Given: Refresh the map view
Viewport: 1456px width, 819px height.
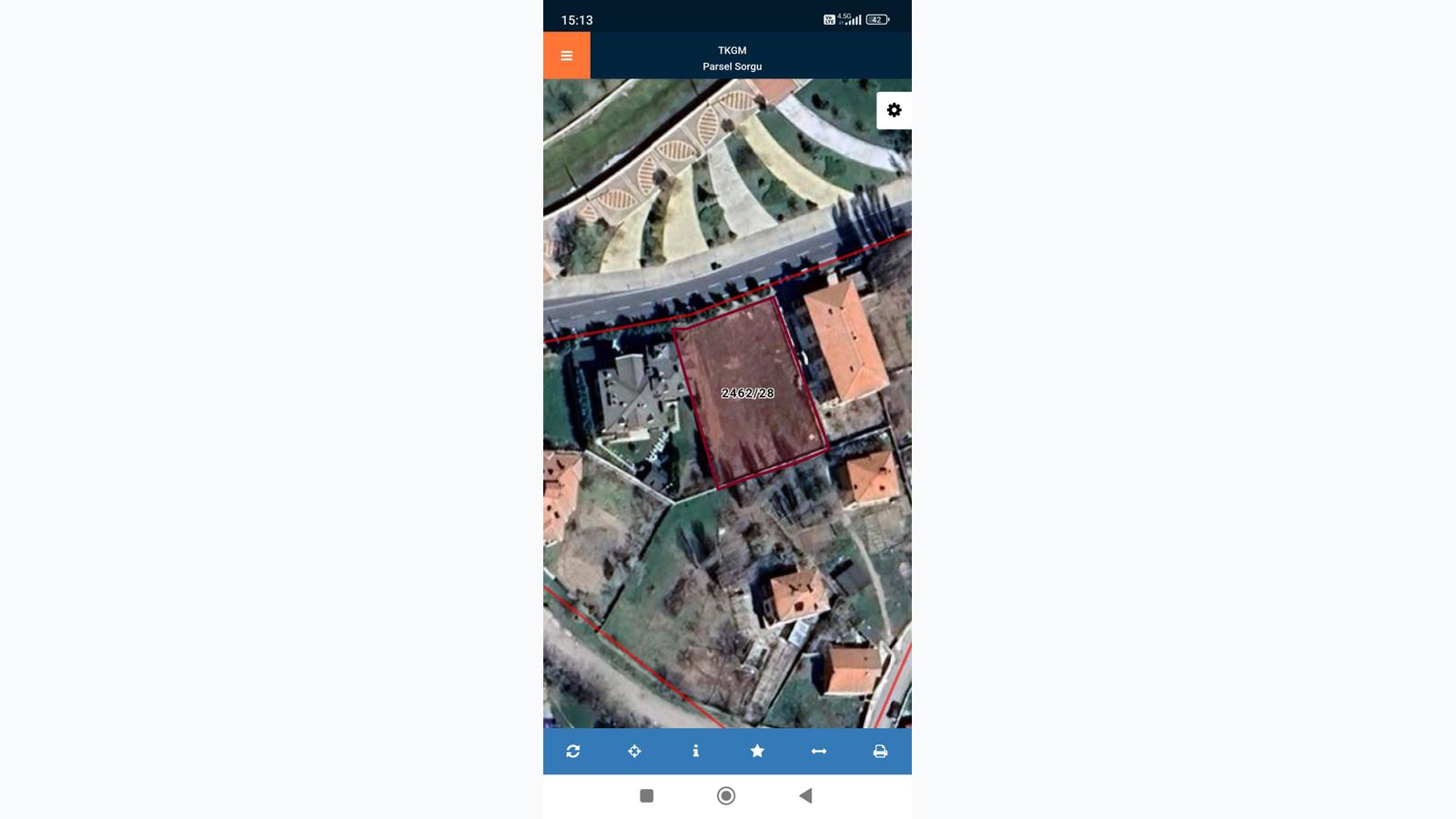Looking at the screenshot, I should [x=572, y=752].
